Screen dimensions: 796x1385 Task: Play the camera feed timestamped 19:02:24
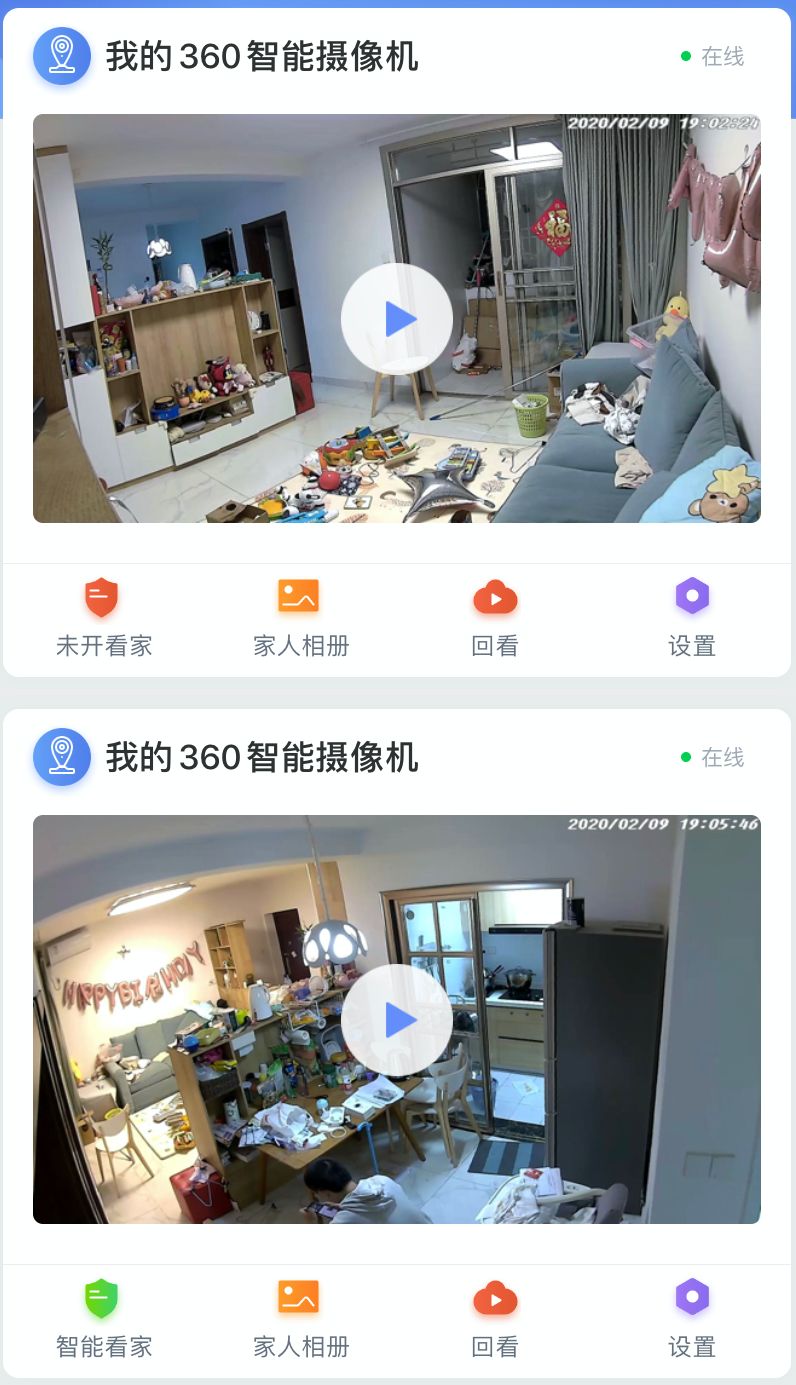pyautogui.click(x=397, y=319)
